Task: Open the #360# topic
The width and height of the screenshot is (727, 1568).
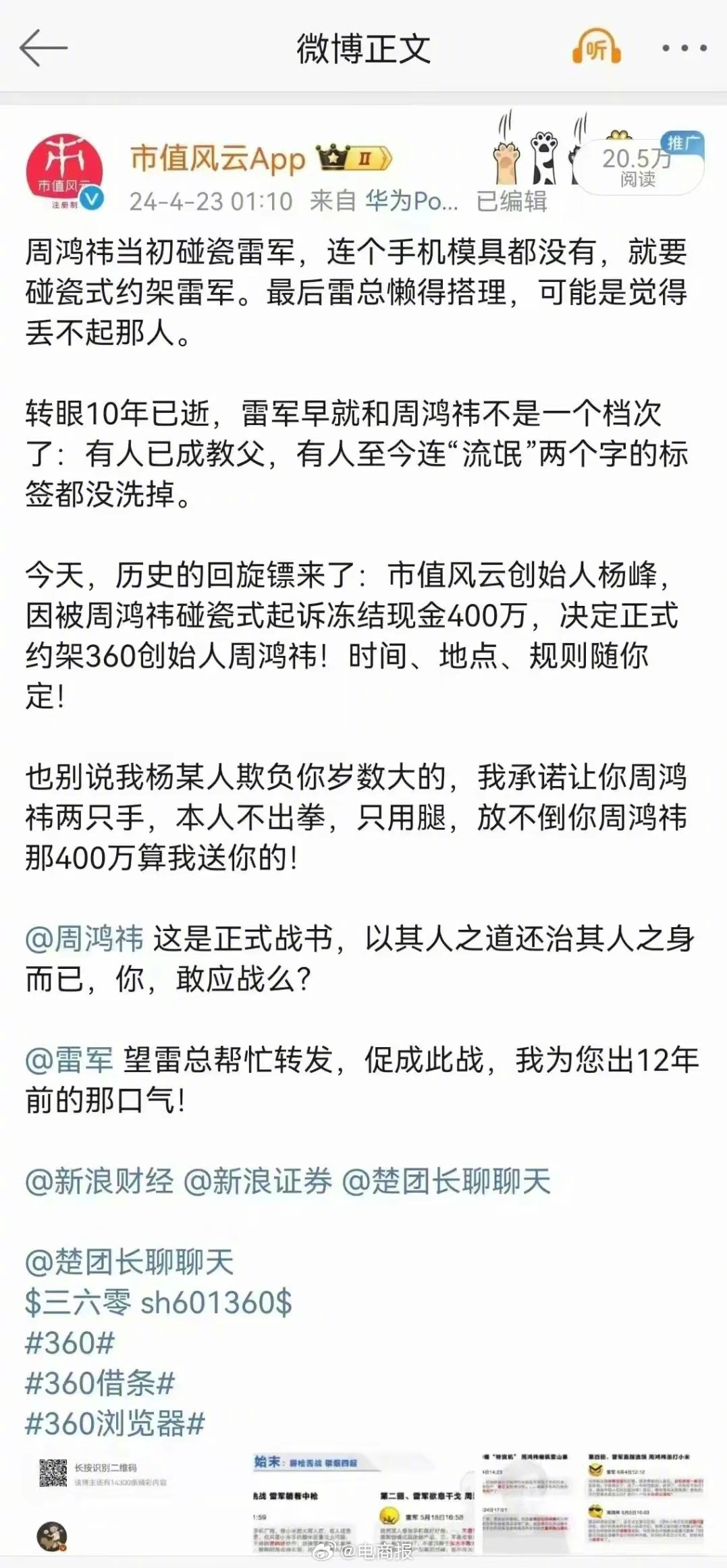Action: [70, 1343]
